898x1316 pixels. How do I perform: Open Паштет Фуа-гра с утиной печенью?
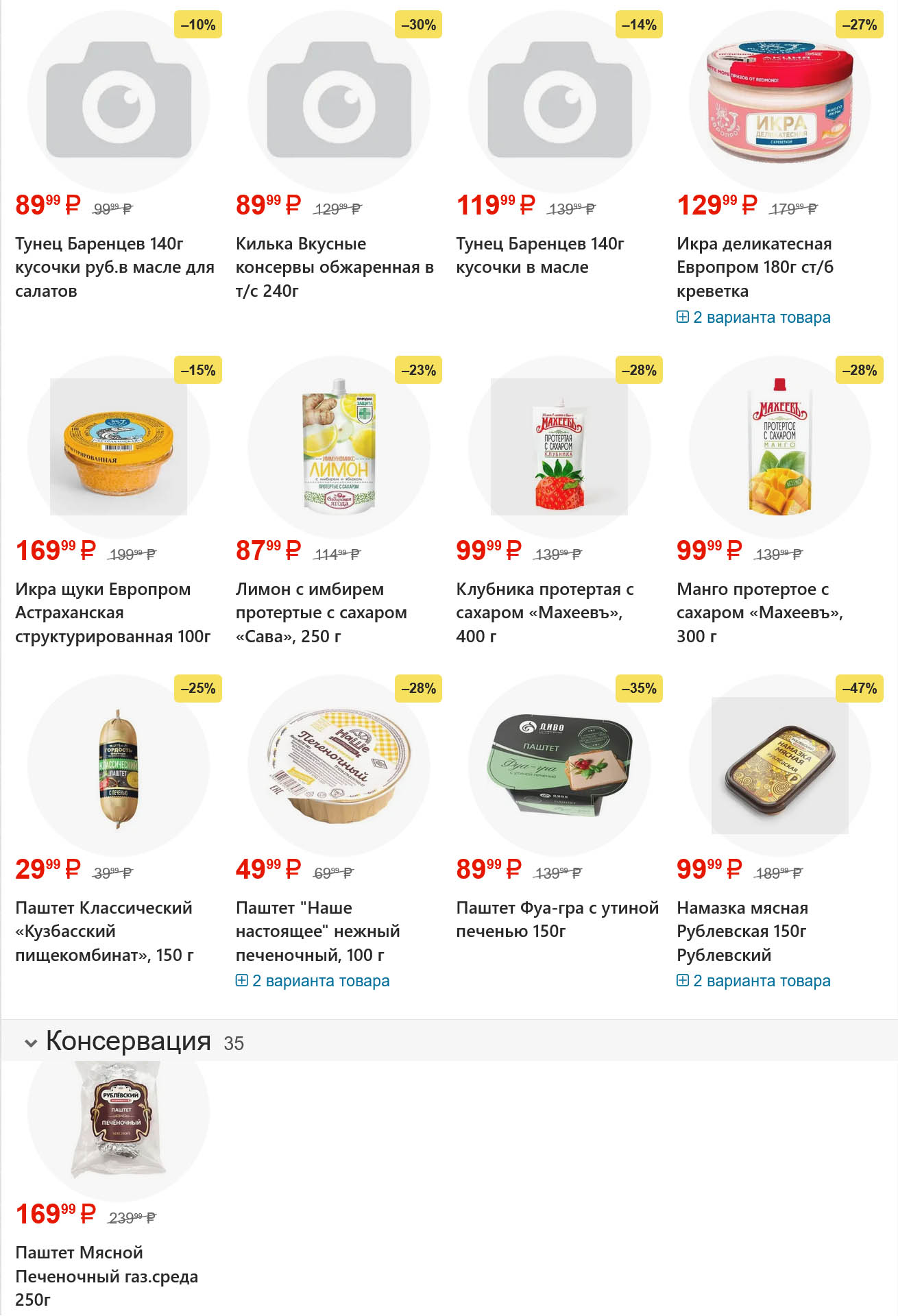click(557, 919)
